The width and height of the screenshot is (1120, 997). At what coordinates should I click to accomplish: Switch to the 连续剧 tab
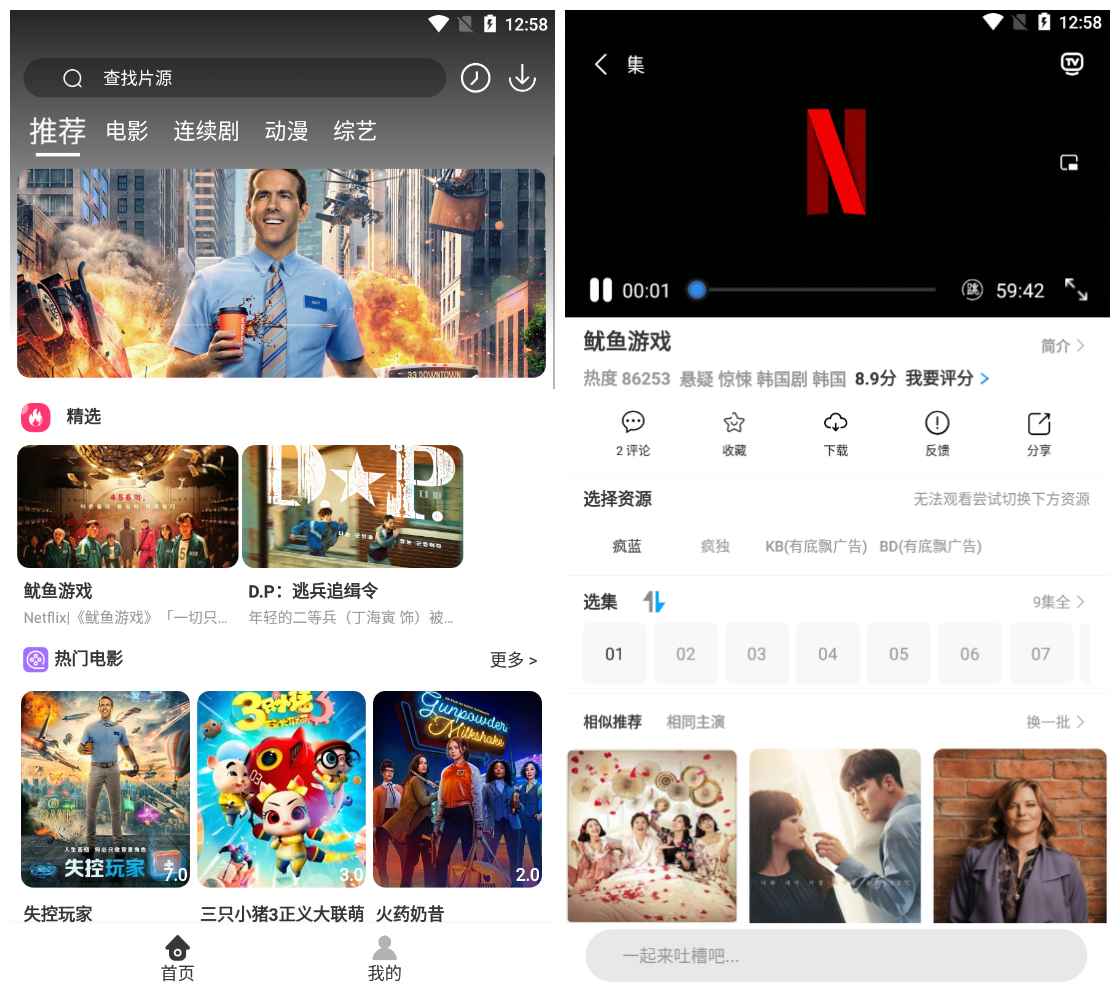(x=206, y=131)
